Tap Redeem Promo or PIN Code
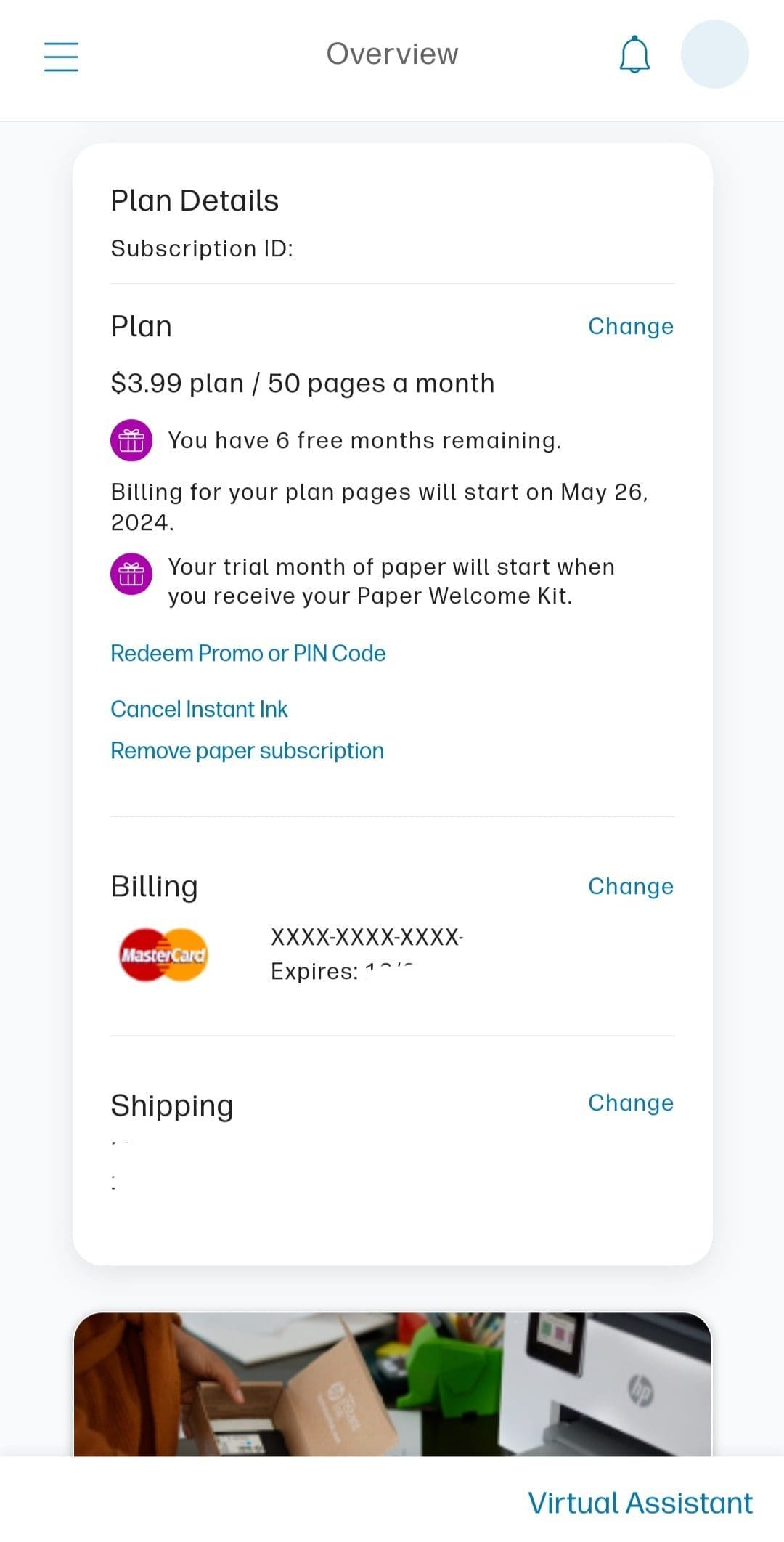Image resolution: width=784 pixels, height=1542 pixels. tap(248, 653)
